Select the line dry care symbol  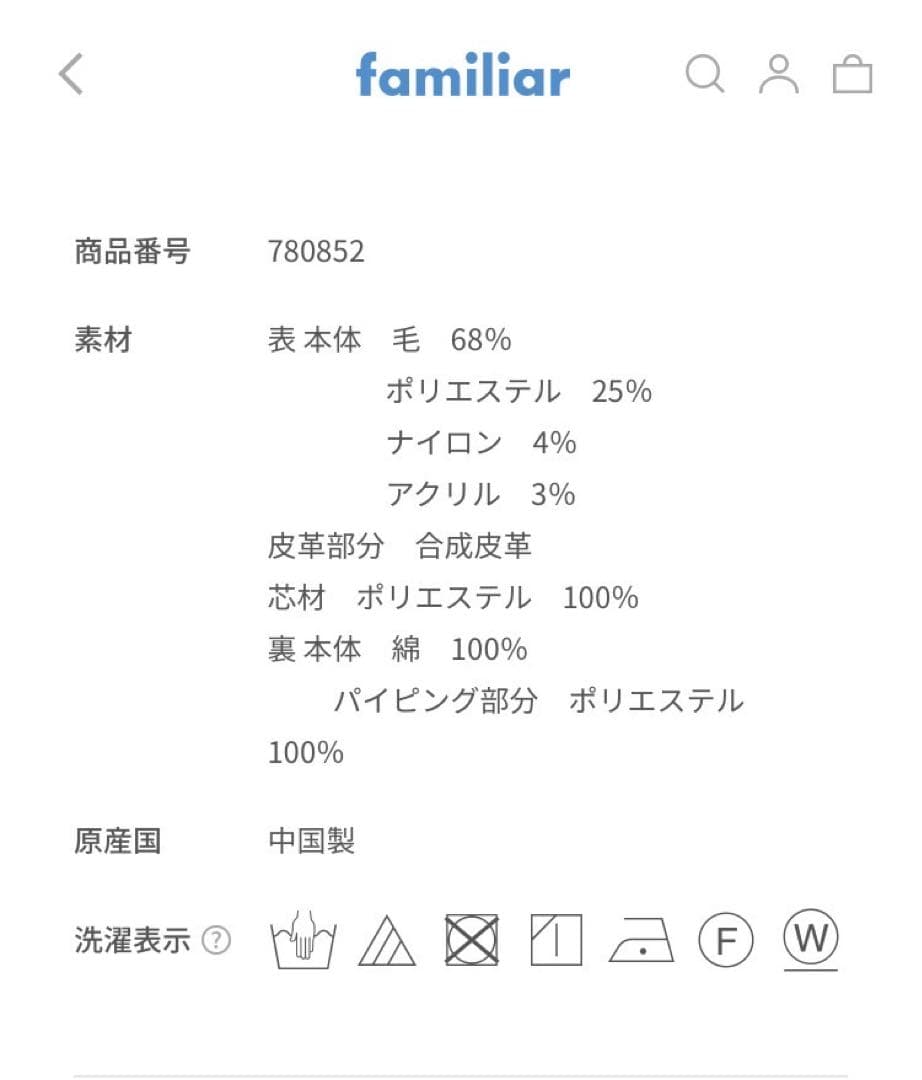pyautogui.click(x=554, y=940)
